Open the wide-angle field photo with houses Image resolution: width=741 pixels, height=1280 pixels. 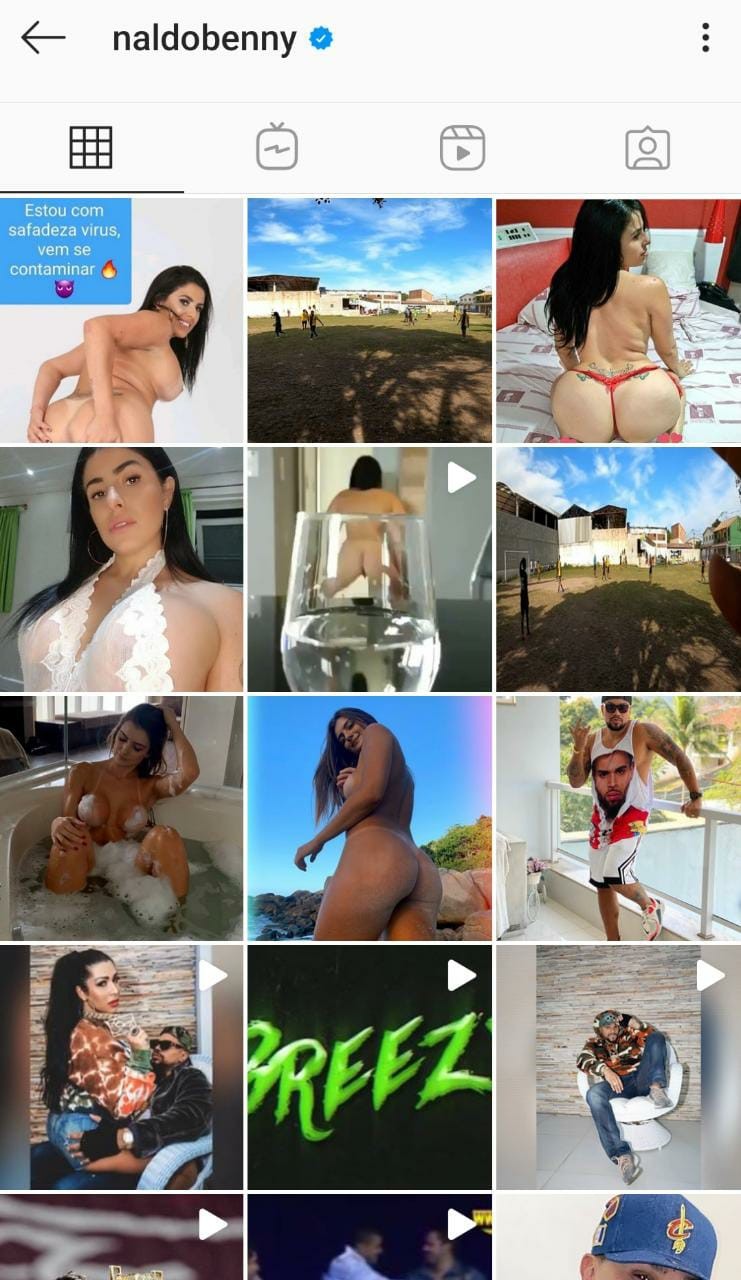click(x=618, y=569)
